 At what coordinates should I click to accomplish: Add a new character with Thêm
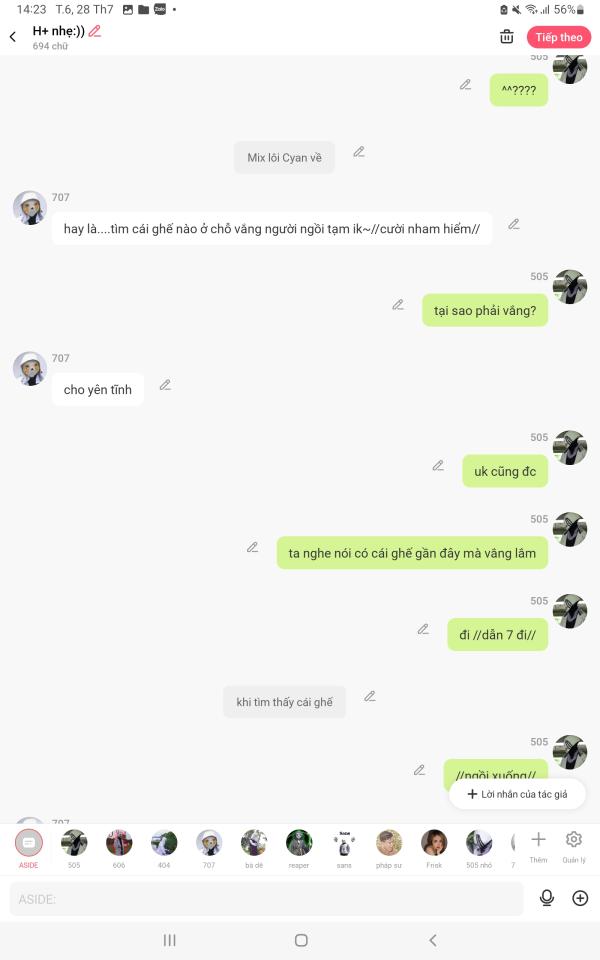pyautogui.click(x=538, y=847)
